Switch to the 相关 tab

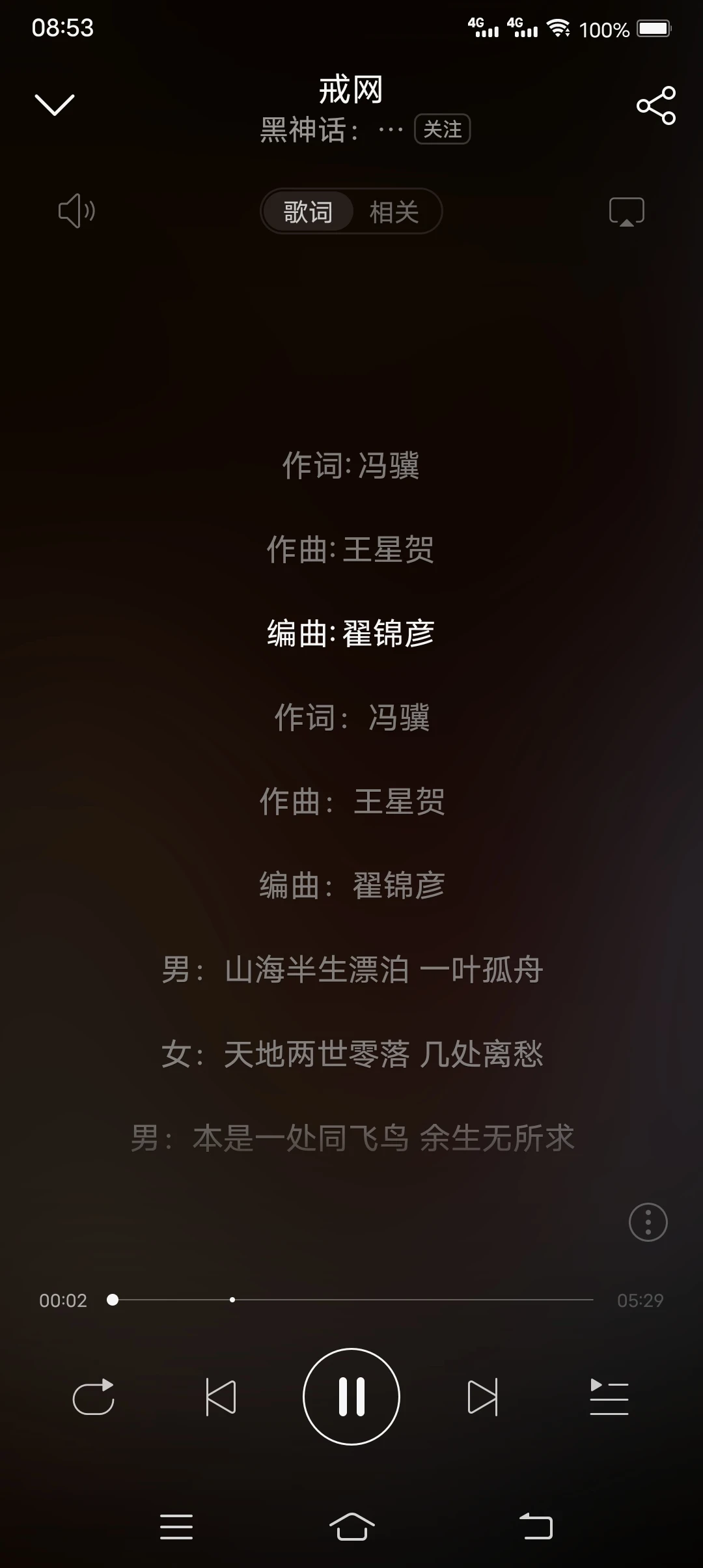(x=394, y=212)
